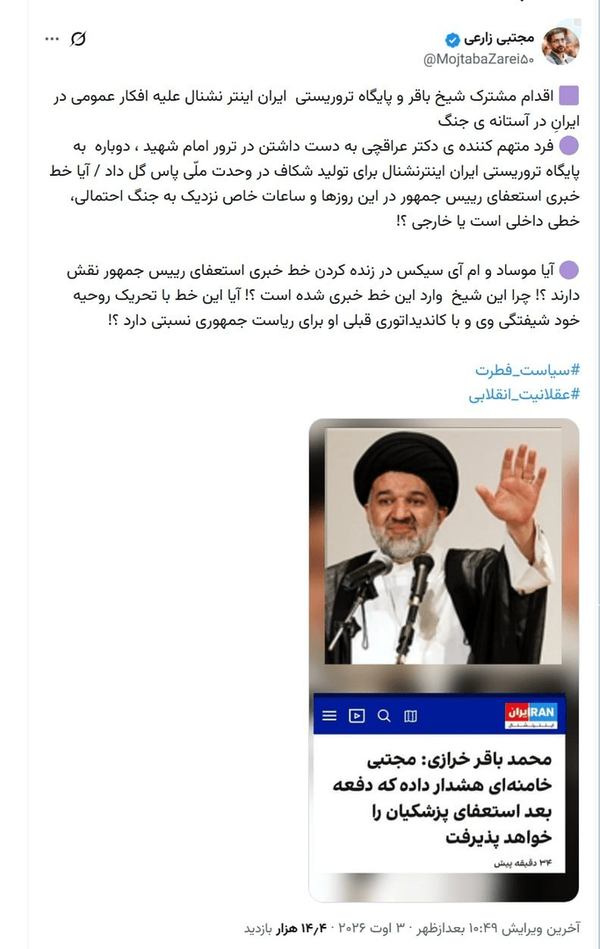The width and height of the screenshot is (600, 949).
Task: Open the post's three-dot overflow menu
Action: pos(52,39)
